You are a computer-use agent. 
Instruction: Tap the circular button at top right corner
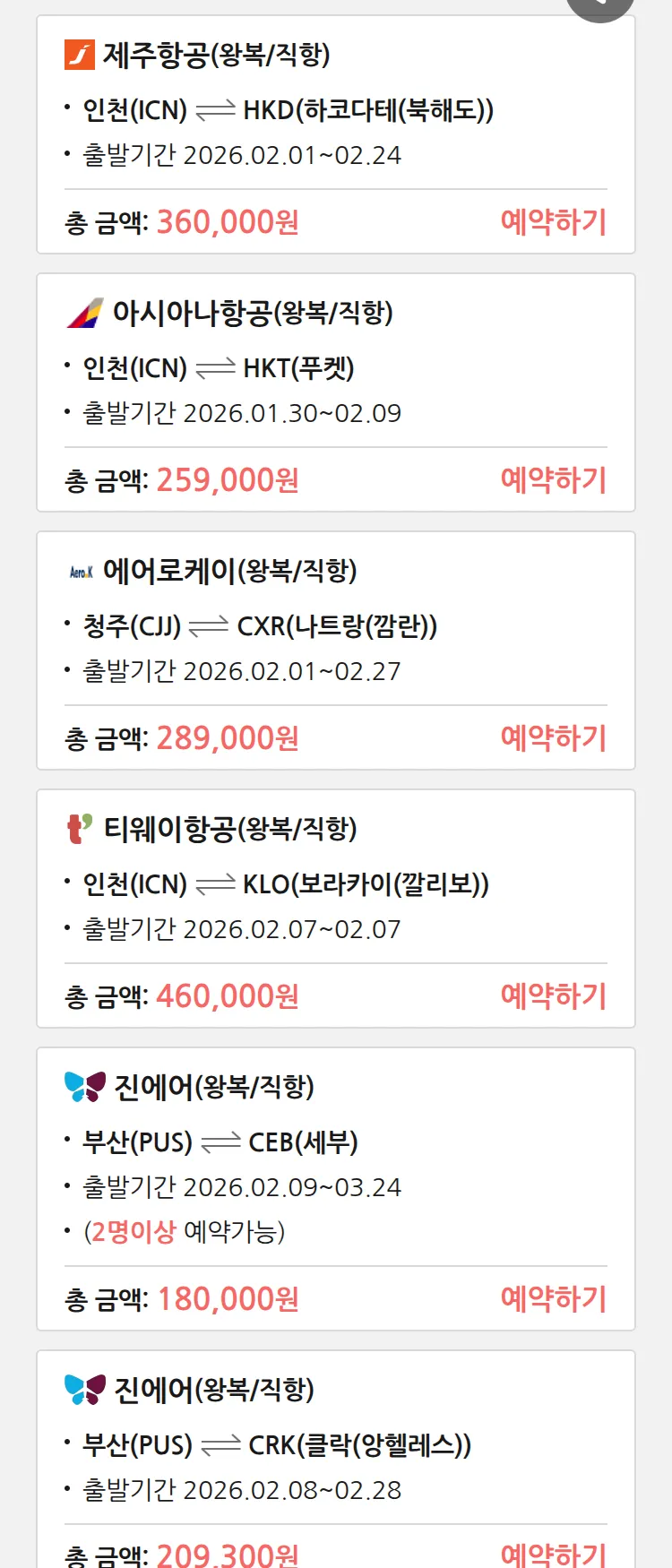pyautogui.click(x=600, y=4)
